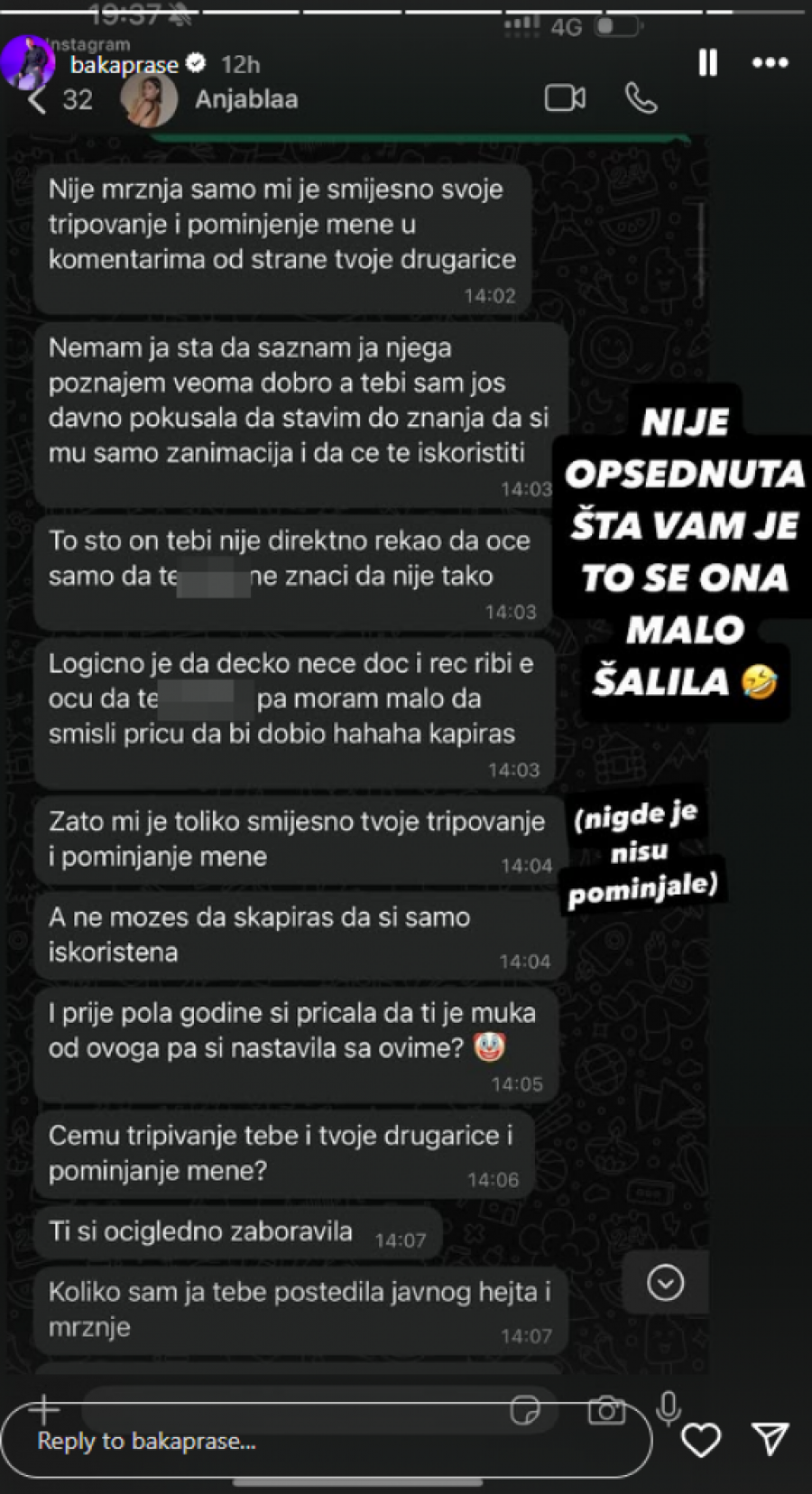Open bakaprase's profile from username
This screenshot has height=1494, width=812.
click(125, 65)
